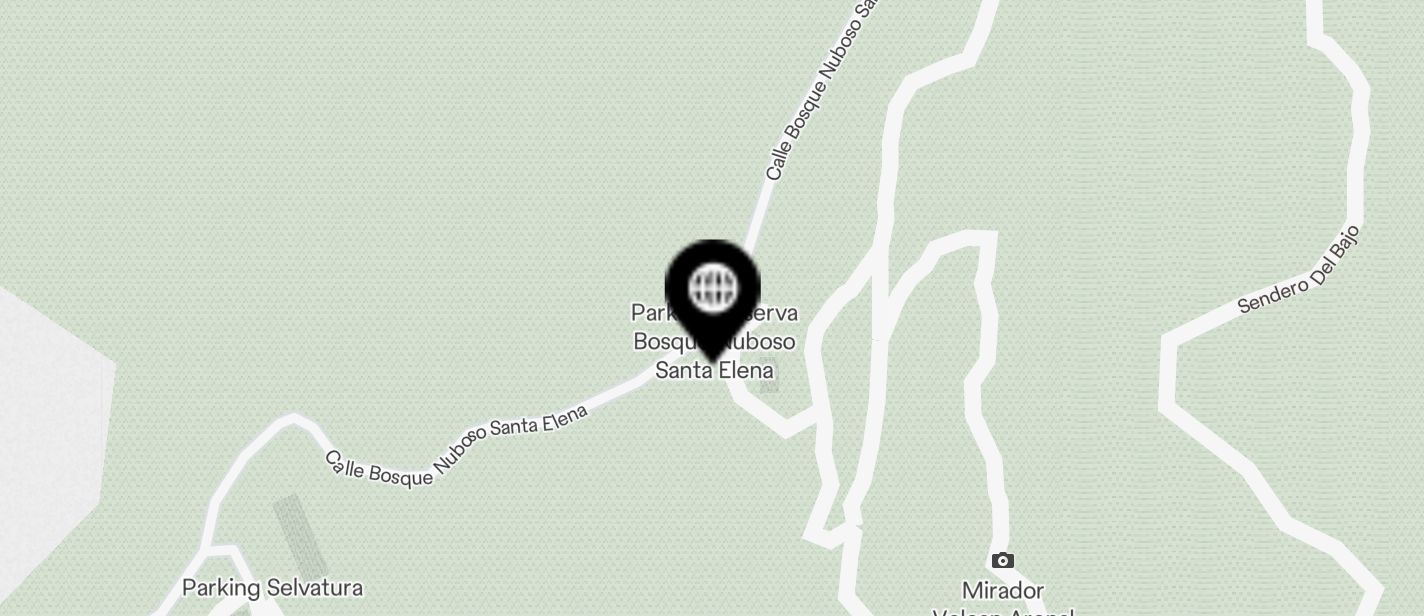This screenshot has height=616, width=1424.
Task: Open the Mirador Volcan Arenal camera marker
Action: point(1002,561)
